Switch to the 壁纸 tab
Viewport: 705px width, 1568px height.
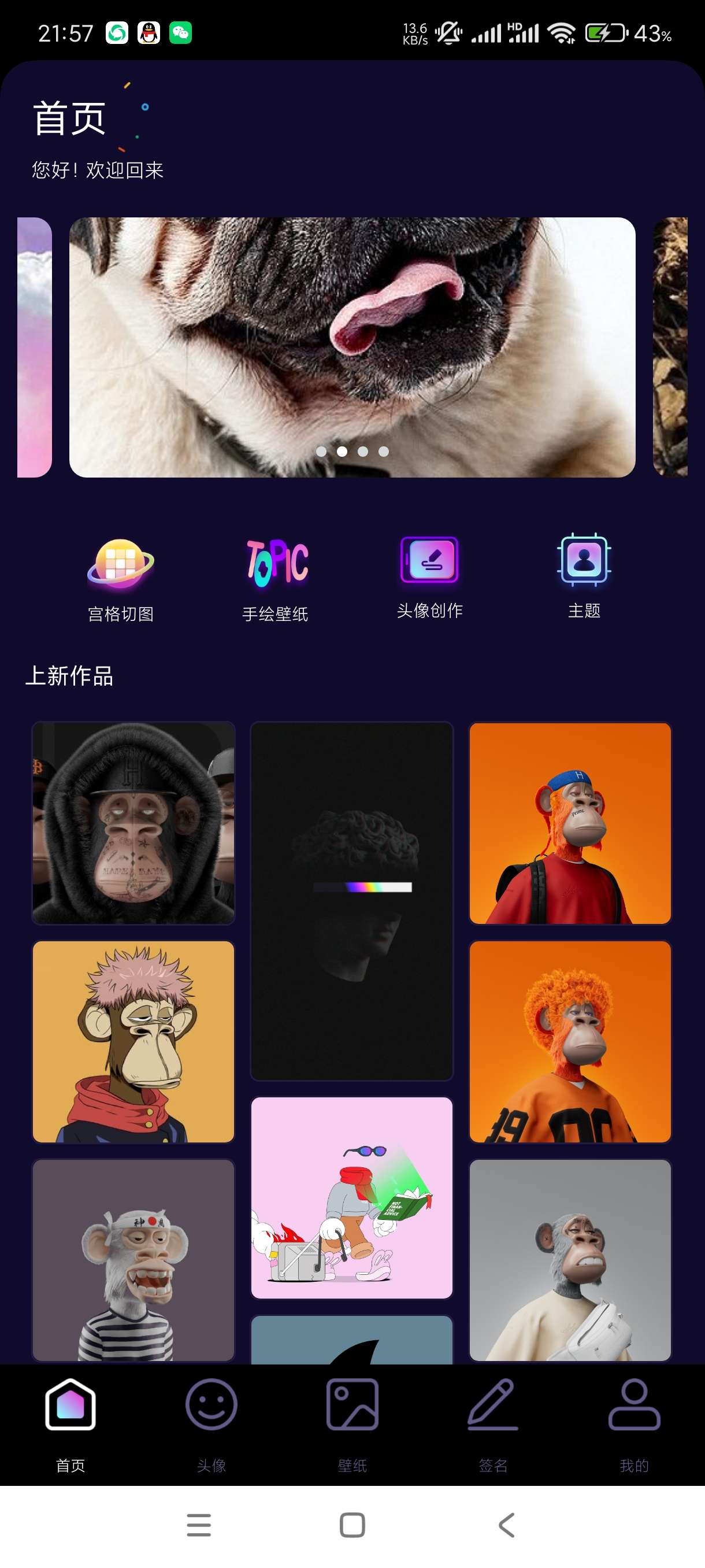[x=352, y=1425]
